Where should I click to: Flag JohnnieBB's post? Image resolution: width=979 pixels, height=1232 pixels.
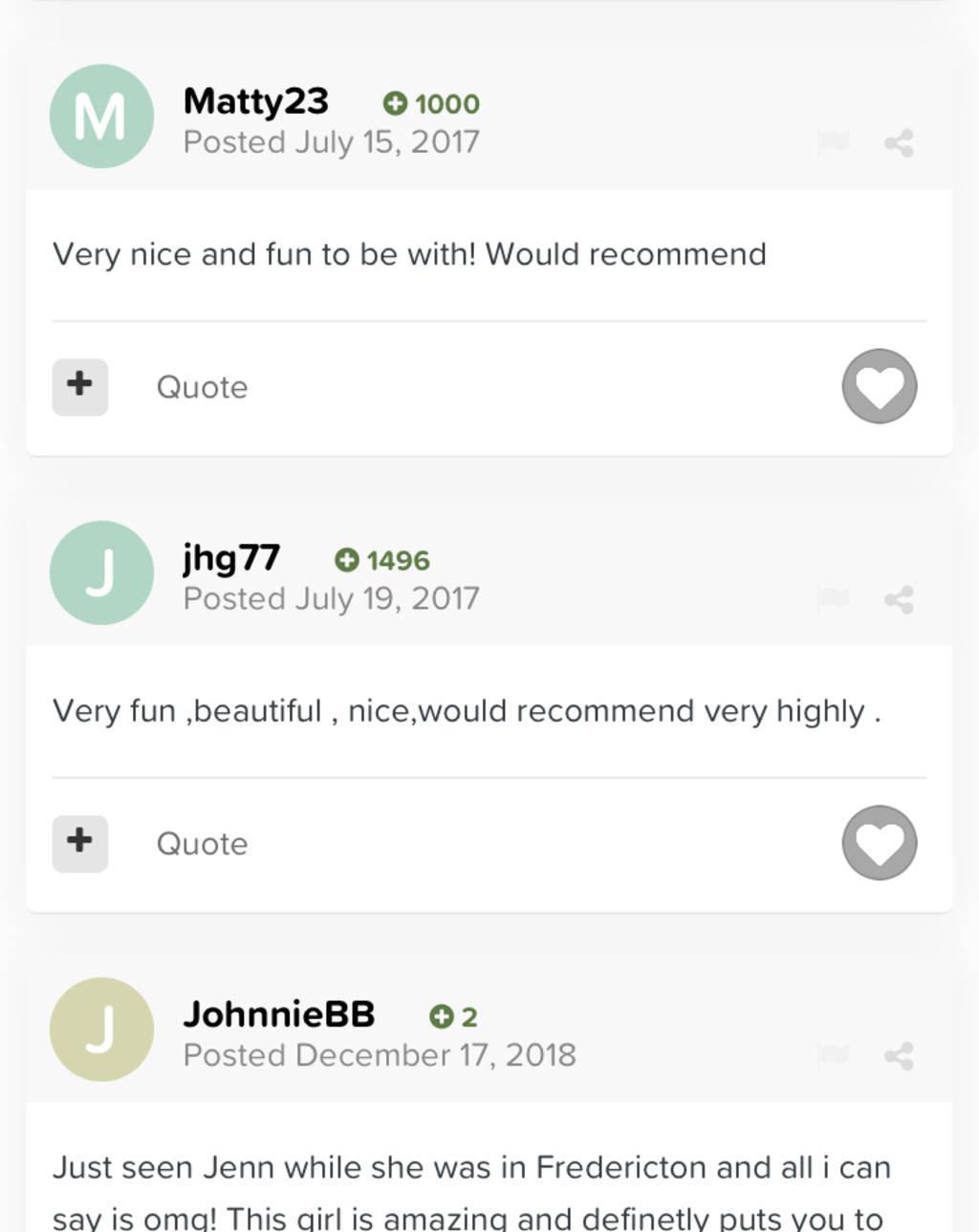[833, 1055]
